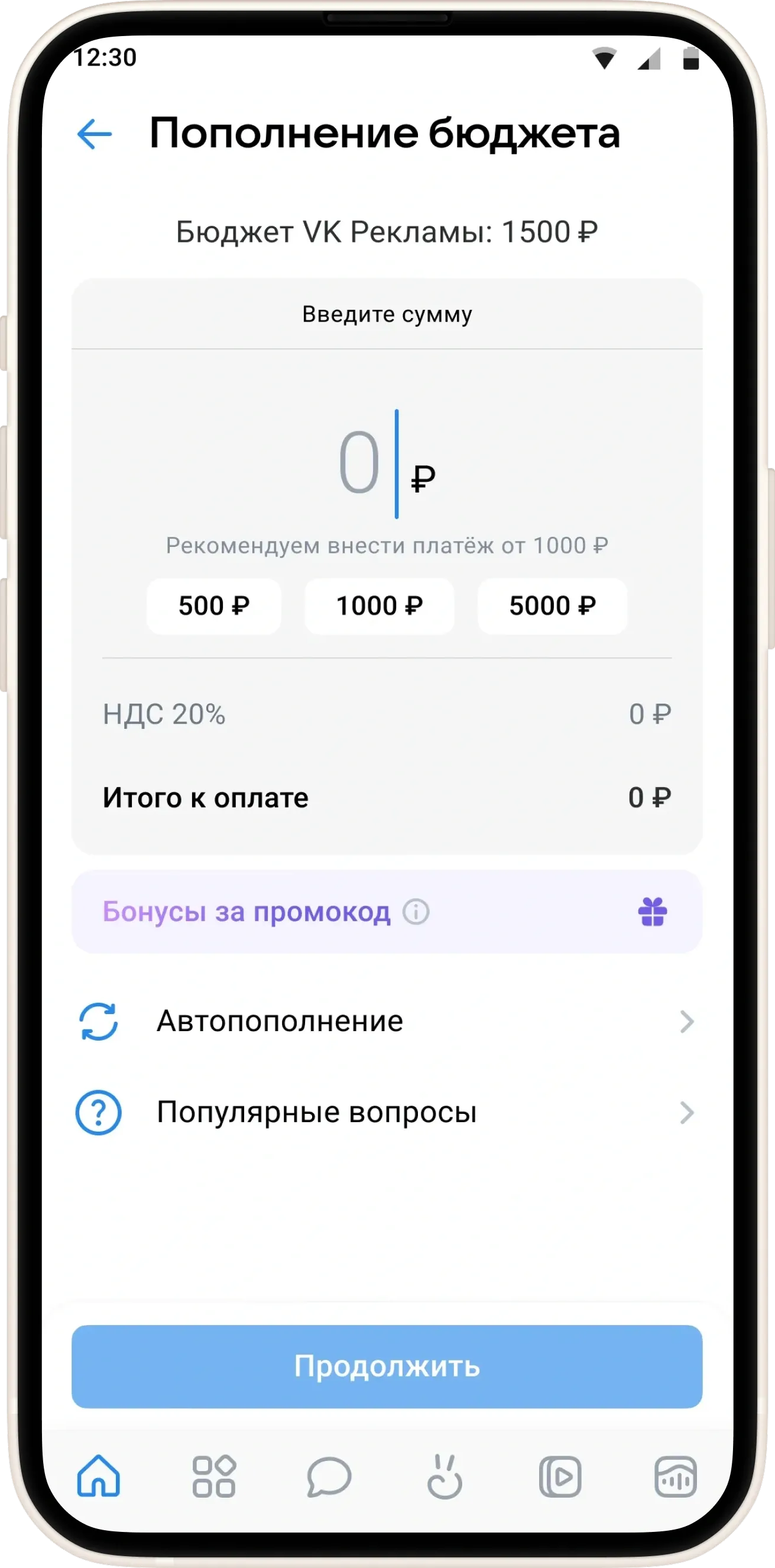Focus the amount input field
Image resolution: width=775 pixels, height=1568 pixels.
[386, 464]
